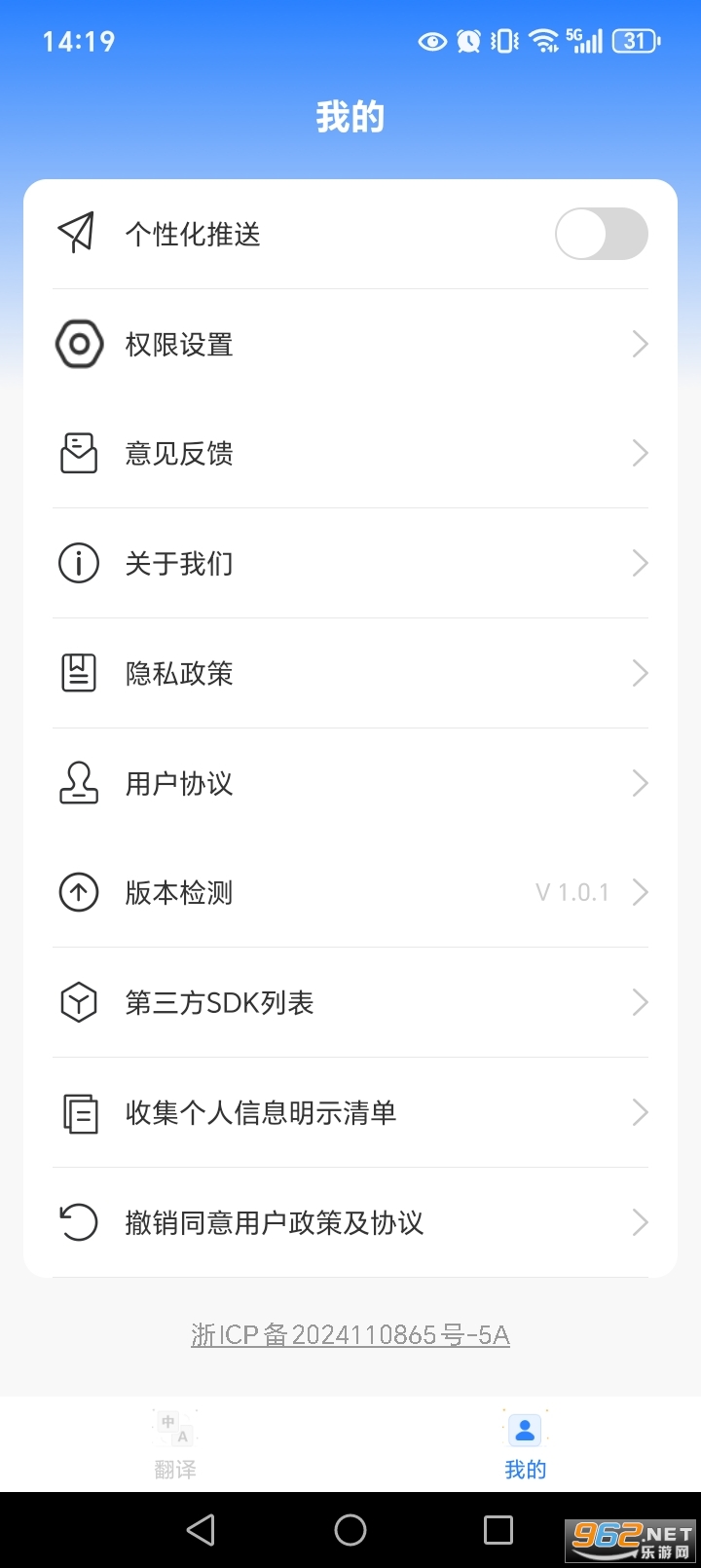Click the paper plane icon beside 个性化推送

78,234
